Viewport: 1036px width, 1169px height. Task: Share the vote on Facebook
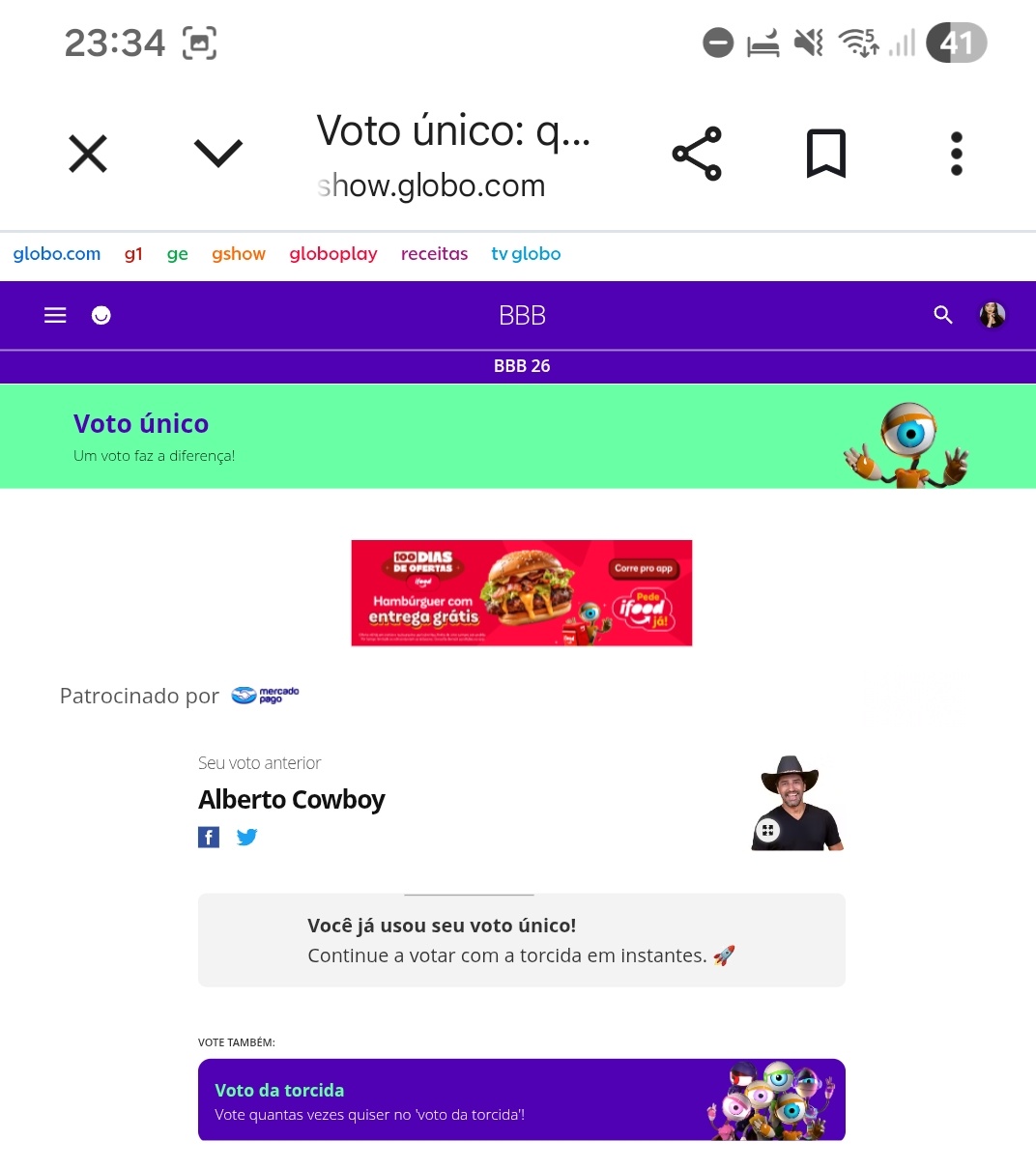click(x=209, y=837)
